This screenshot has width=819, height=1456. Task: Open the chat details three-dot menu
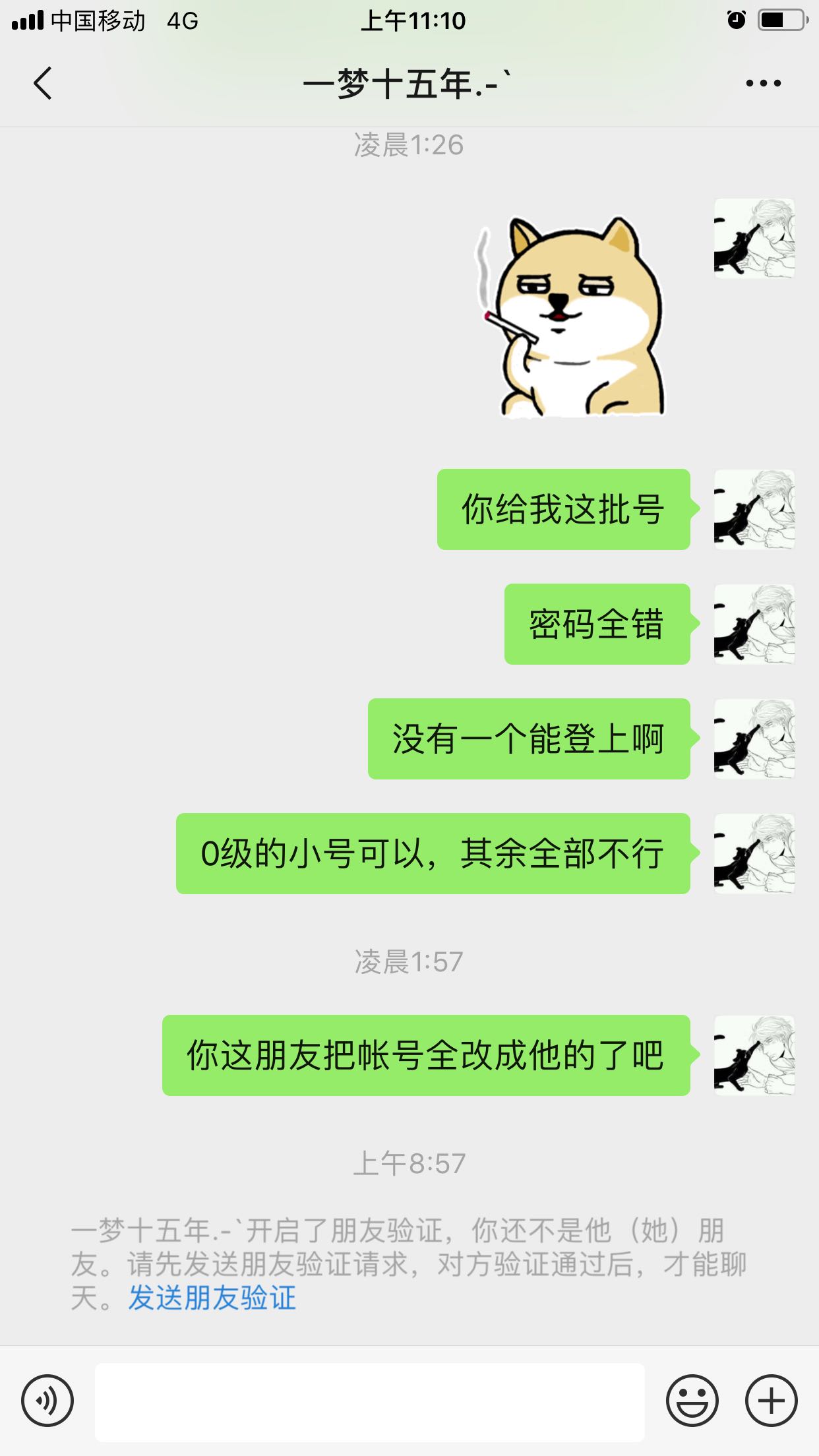pos(763,84)
